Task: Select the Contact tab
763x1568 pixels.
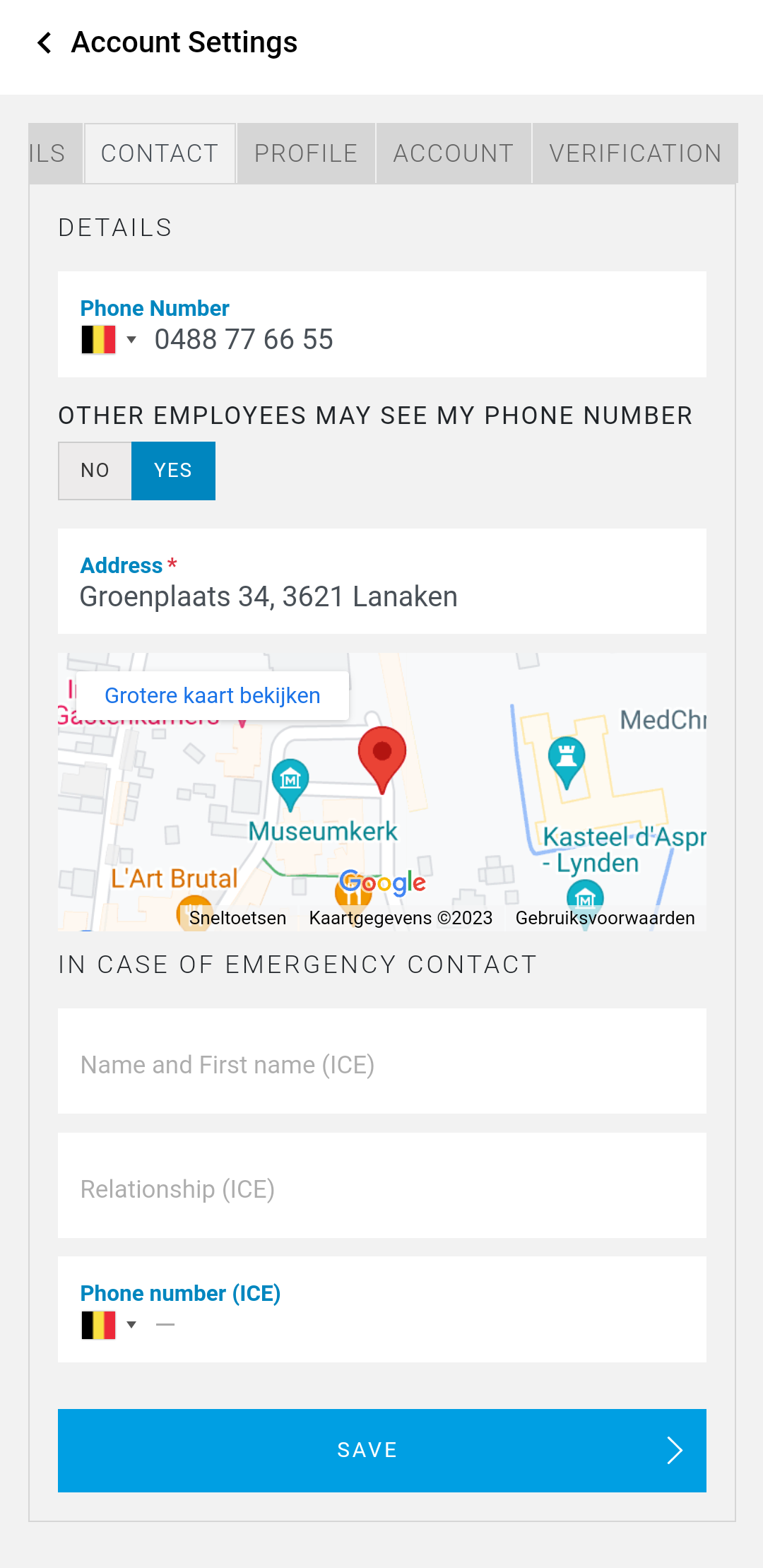Action: [x=160, y=153]
